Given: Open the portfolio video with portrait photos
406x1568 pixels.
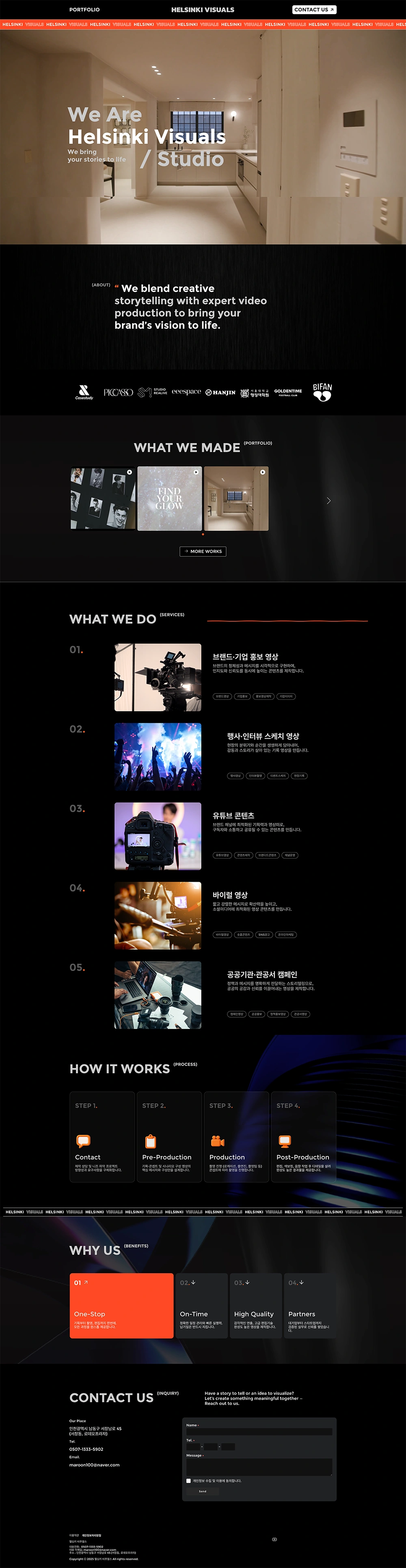Looking at the screenshot, I should click(103, 498).
